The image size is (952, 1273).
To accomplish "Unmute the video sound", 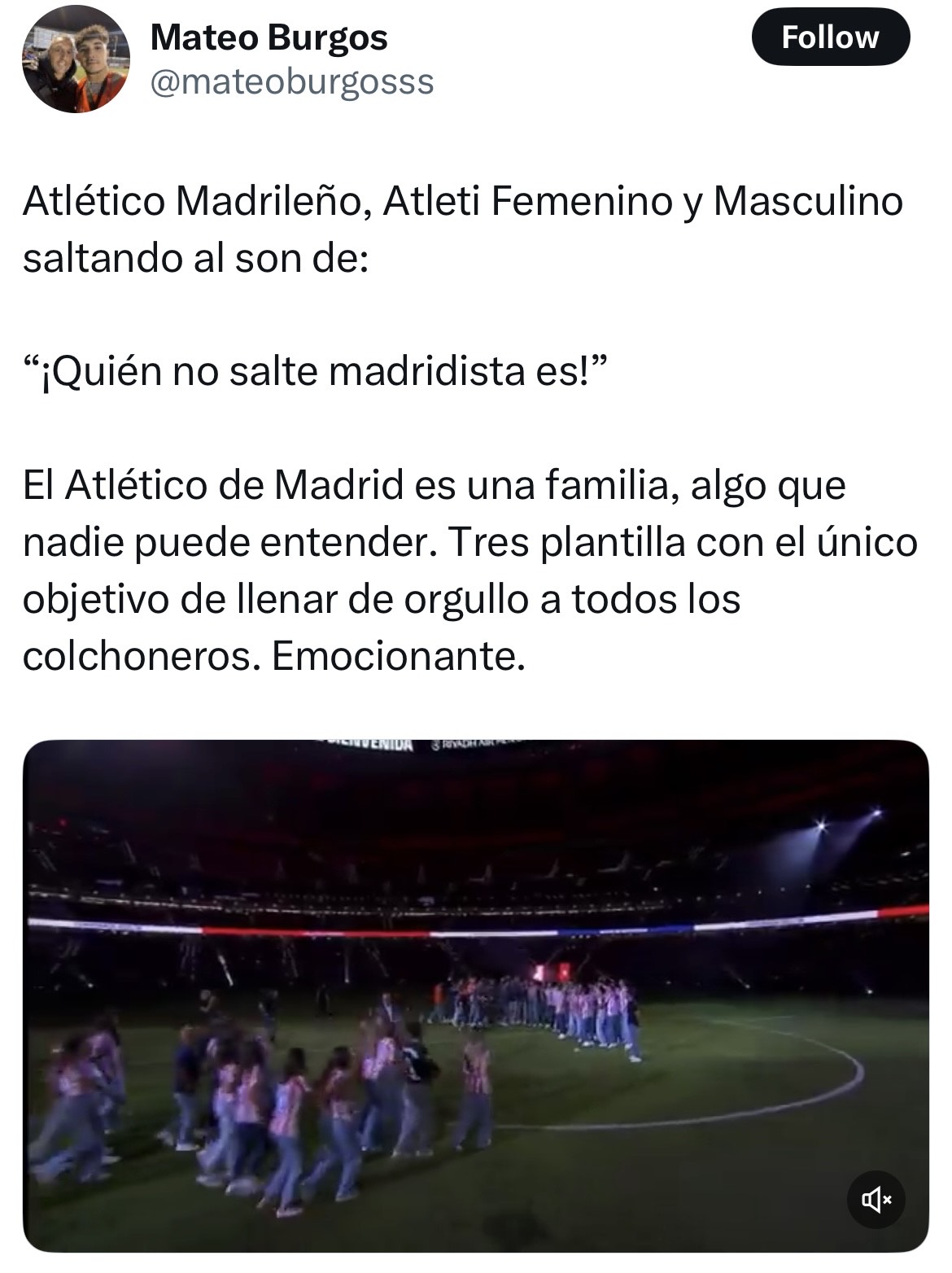I will pyautogui.click(x=876, y=1199).
